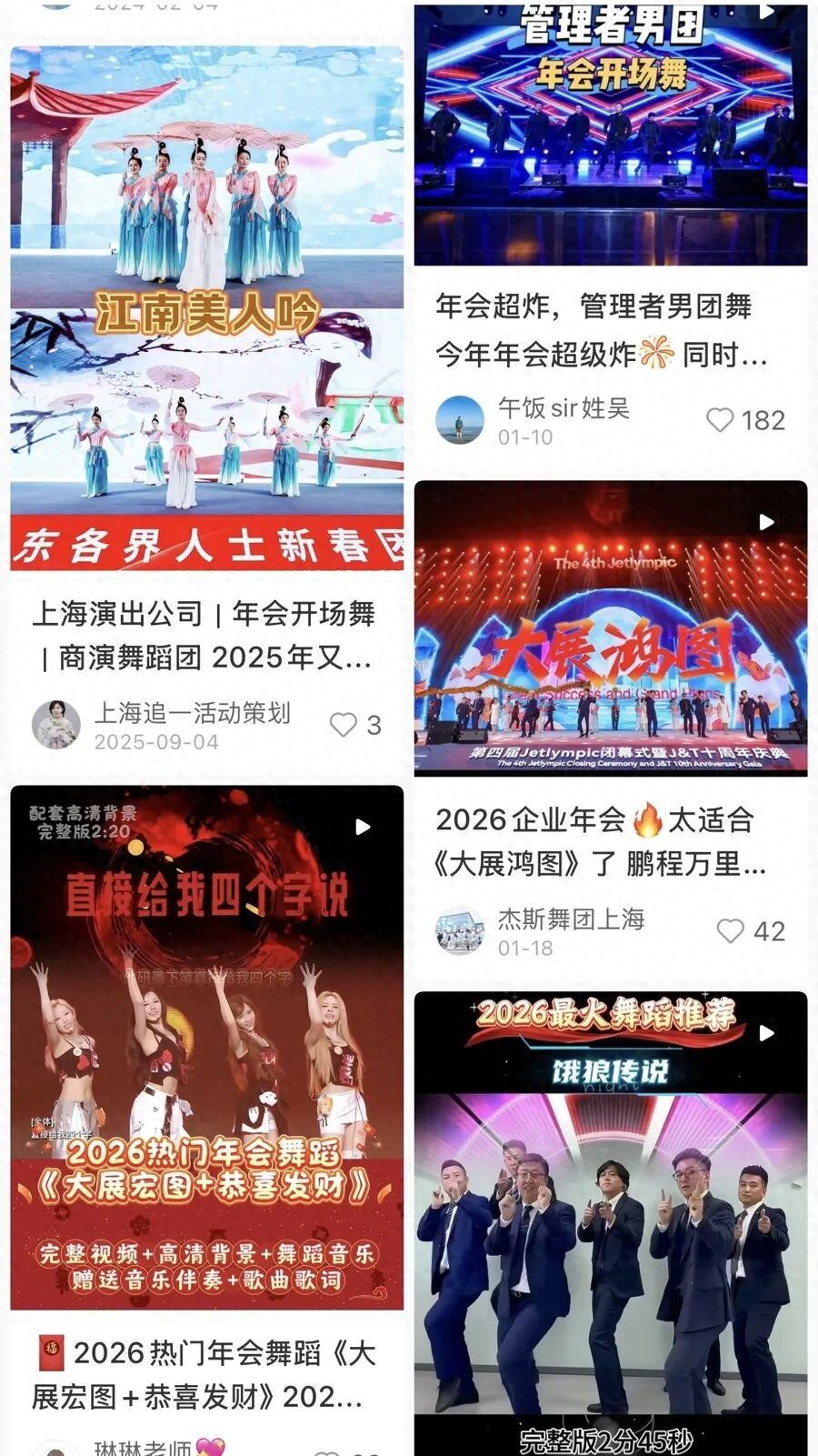
Task: View 杰斯舞团上海's profile
Action: [x=460, y=931]
